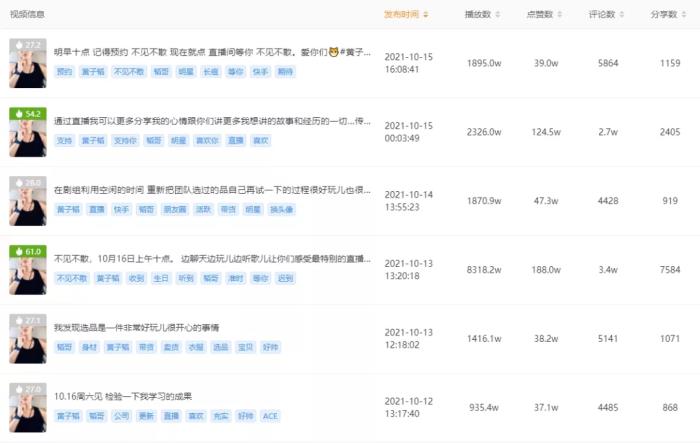The width and height of the screenshot is (700, 443).
Task: Select the 支持 tag chip
Action: pos(64,141)
